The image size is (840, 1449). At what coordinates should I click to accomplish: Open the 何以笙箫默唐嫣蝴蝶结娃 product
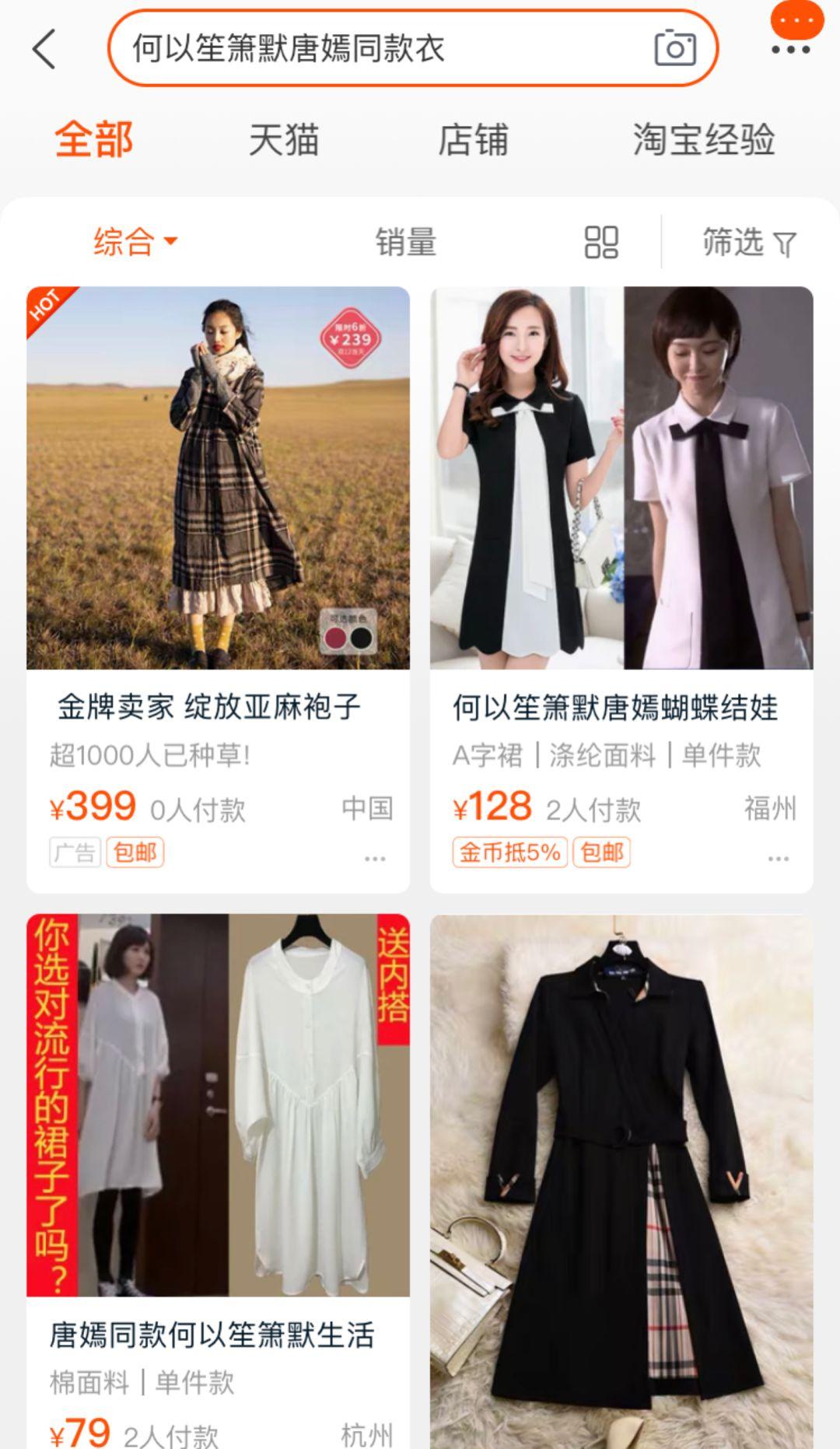[x=621, y=478]
